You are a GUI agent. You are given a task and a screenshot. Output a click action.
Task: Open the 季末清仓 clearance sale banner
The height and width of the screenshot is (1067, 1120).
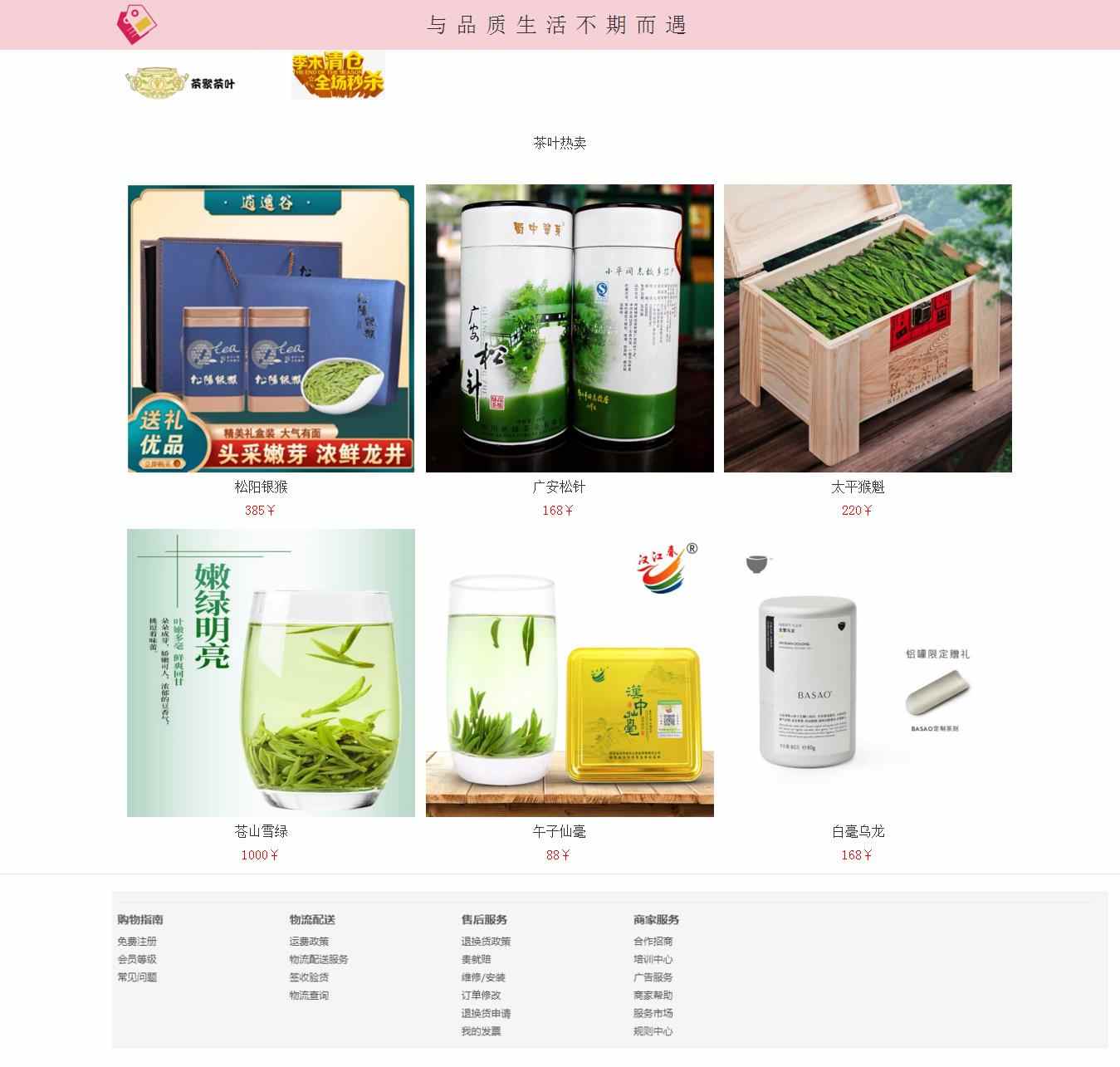pos(338,76)
